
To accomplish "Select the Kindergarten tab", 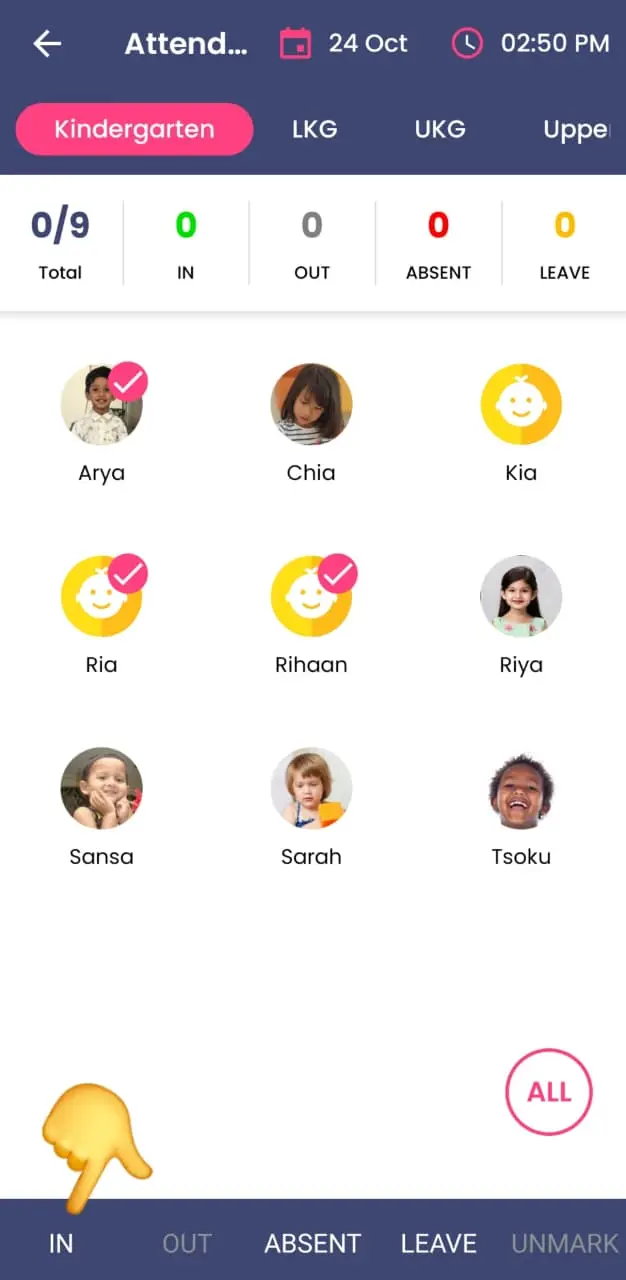I will tap(134, 129).
